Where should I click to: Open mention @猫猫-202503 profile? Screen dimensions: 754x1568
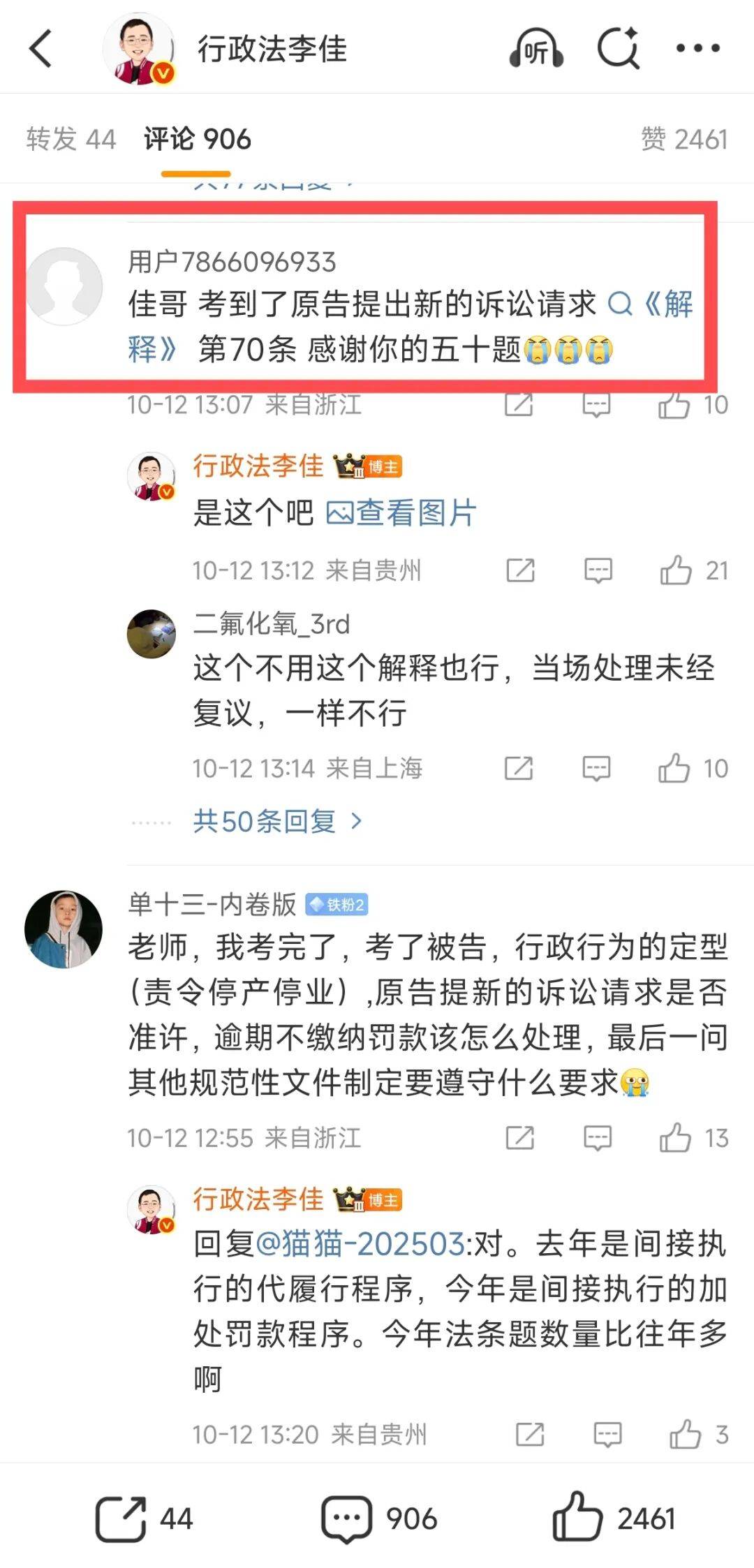360,1244
